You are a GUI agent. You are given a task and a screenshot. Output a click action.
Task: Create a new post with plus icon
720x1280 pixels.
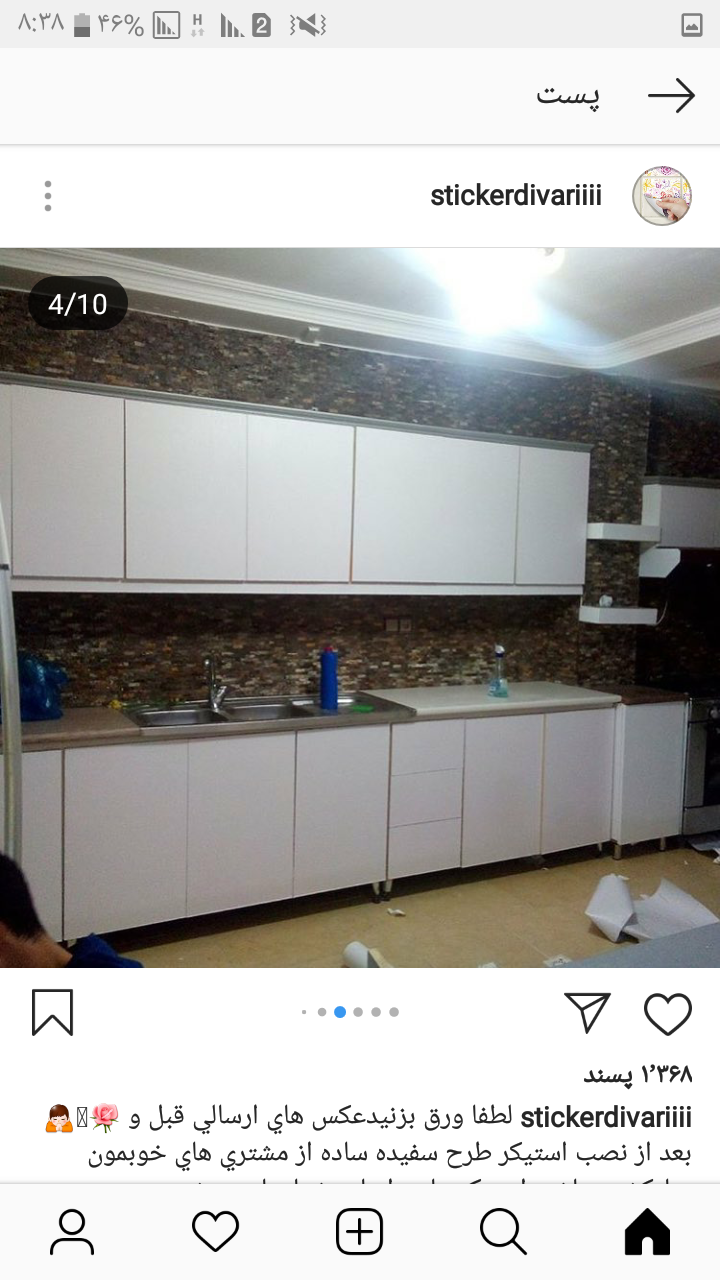tap(359, 1231)
